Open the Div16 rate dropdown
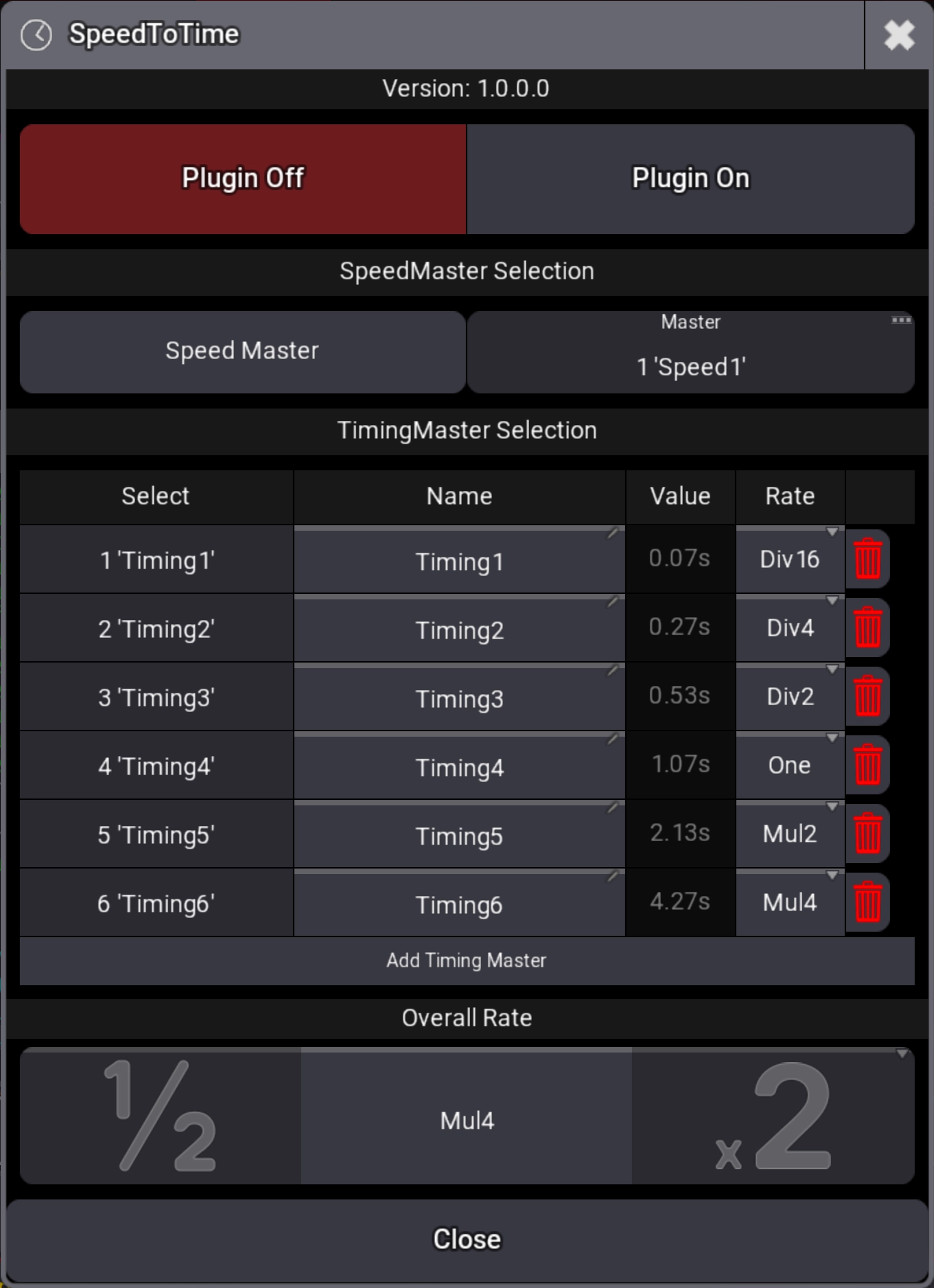This screenshot has height=1288, width=934. (x=789, y=560)
